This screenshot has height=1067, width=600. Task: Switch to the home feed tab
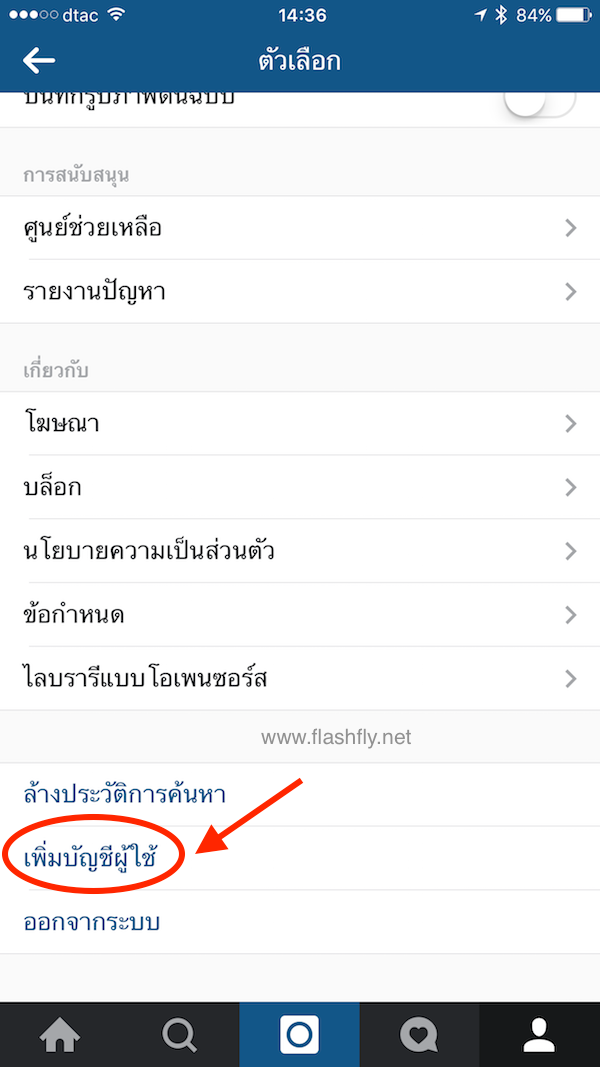(60, 1035)
